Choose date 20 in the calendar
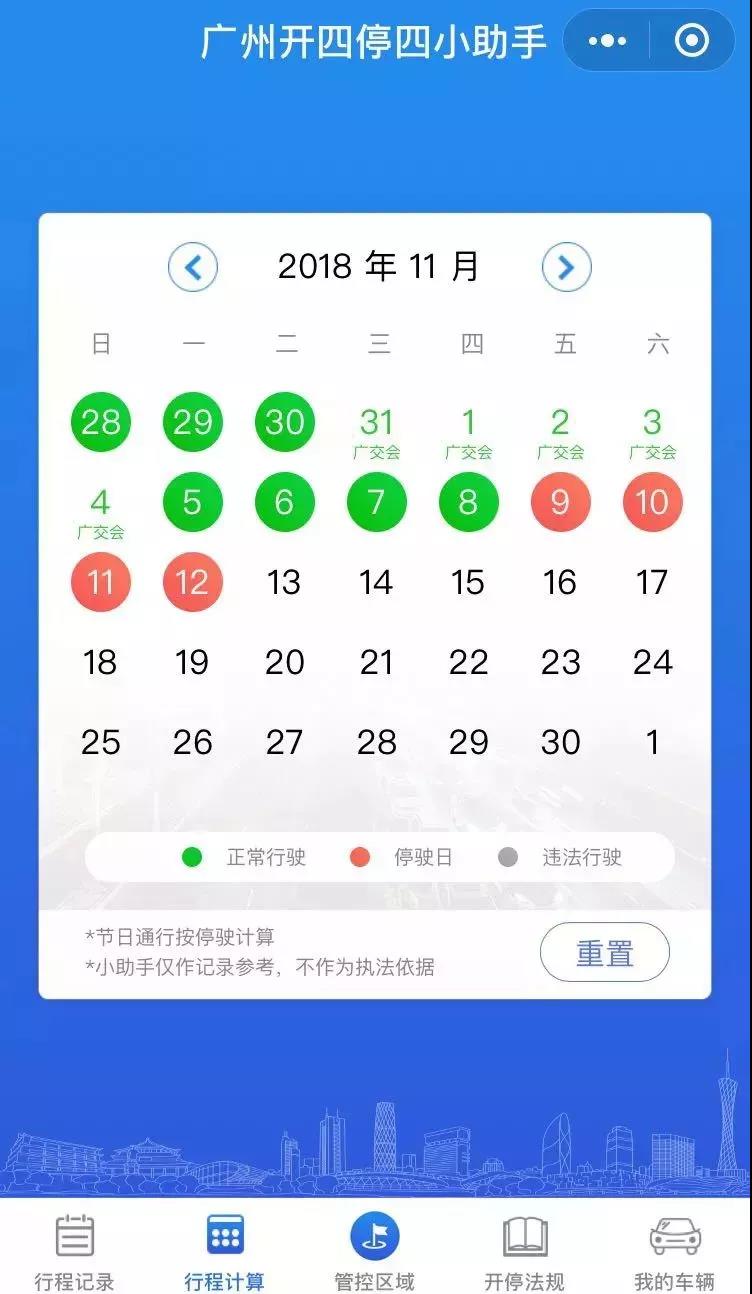 [284, 662]
